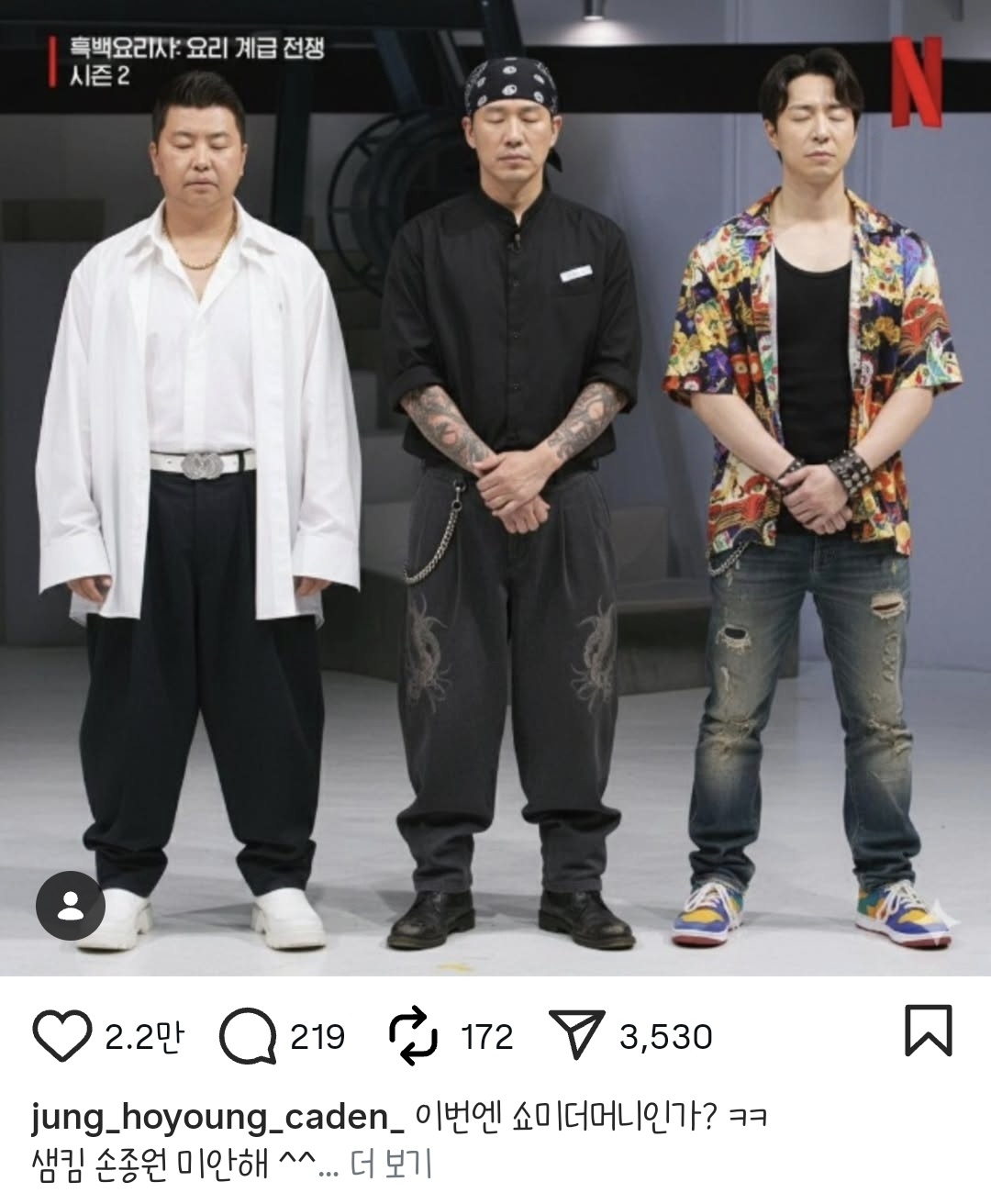Open the likers list by clicking 2.2만
The image size is (991, 1204).
(143, 1035)
